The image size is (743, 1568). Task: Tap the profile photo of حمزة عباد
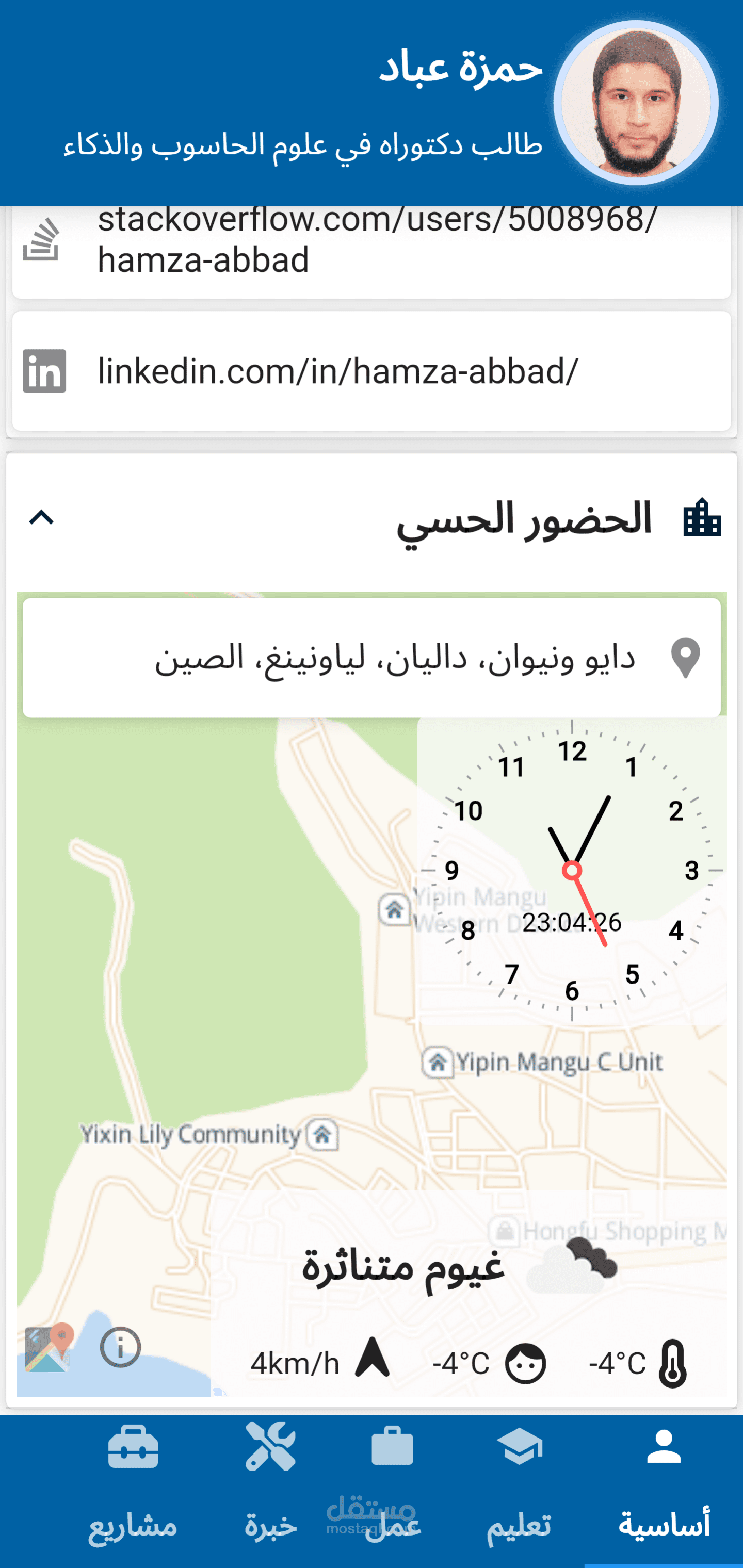click(636, 104)
